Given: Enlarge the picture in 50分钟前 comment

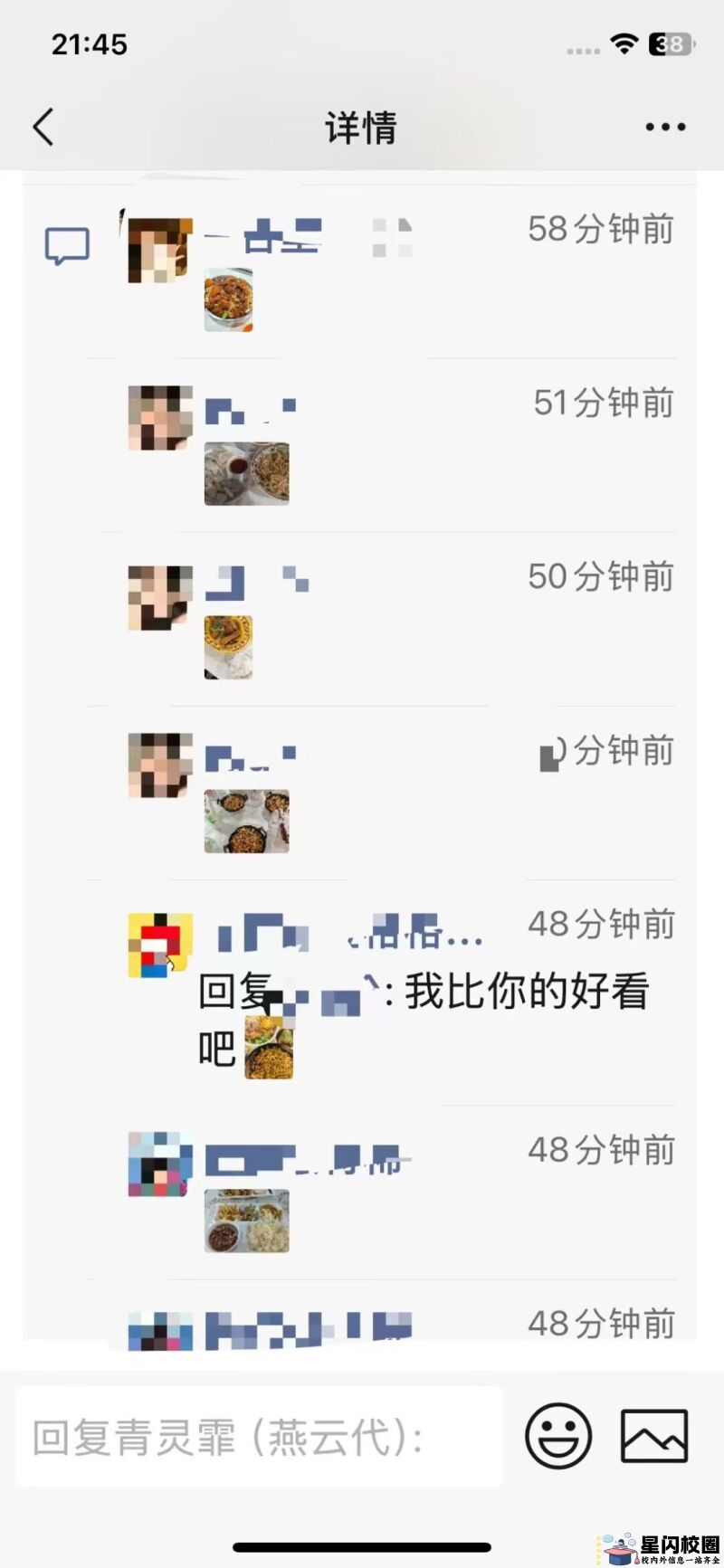Looking at the screenshot, I should click(x=228, y=647).
